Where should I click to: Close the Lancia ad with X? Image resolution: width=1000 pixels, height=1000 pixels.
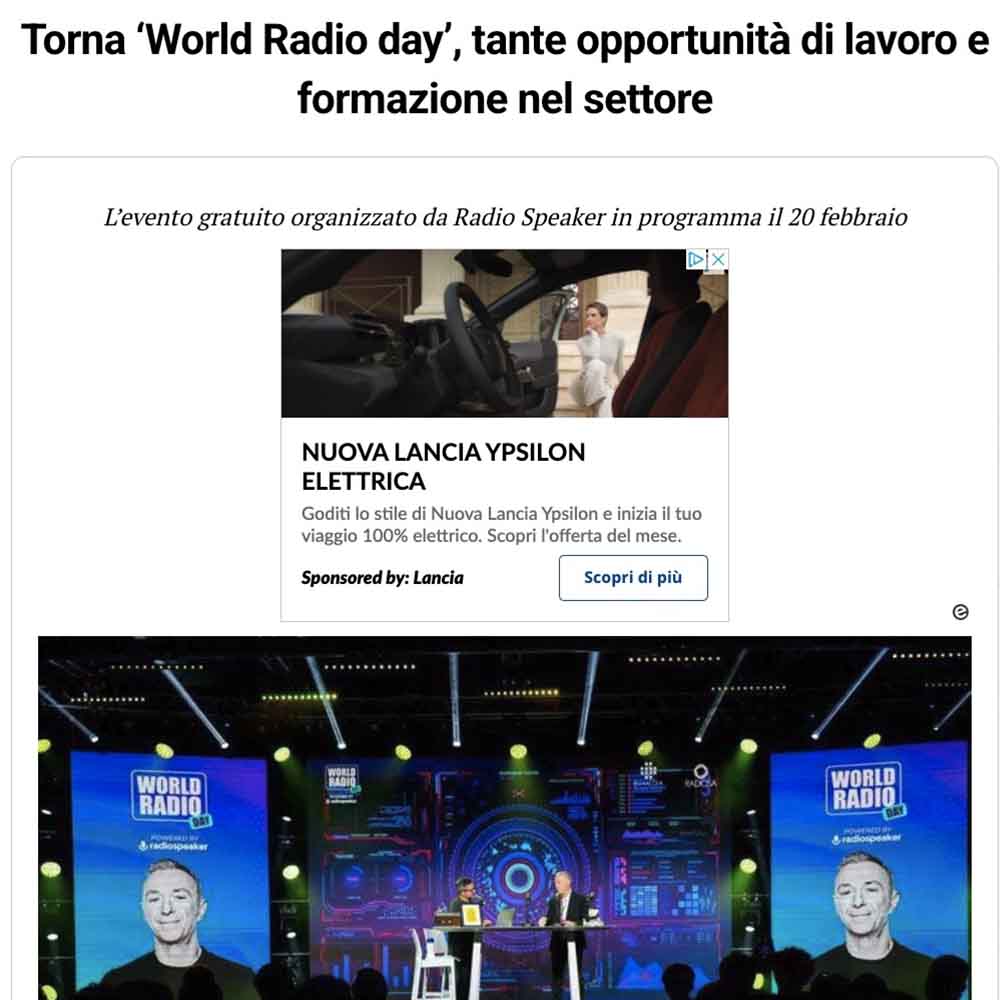click(717, 260)
